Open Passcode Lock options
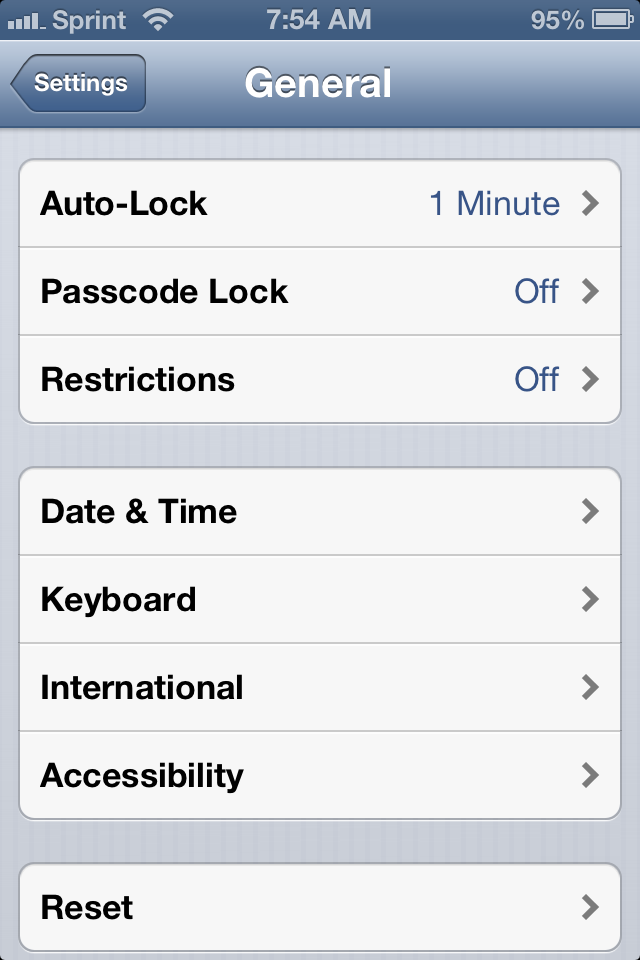The width and height of the screenshot is (640, 960). click(x=320, y=292)
